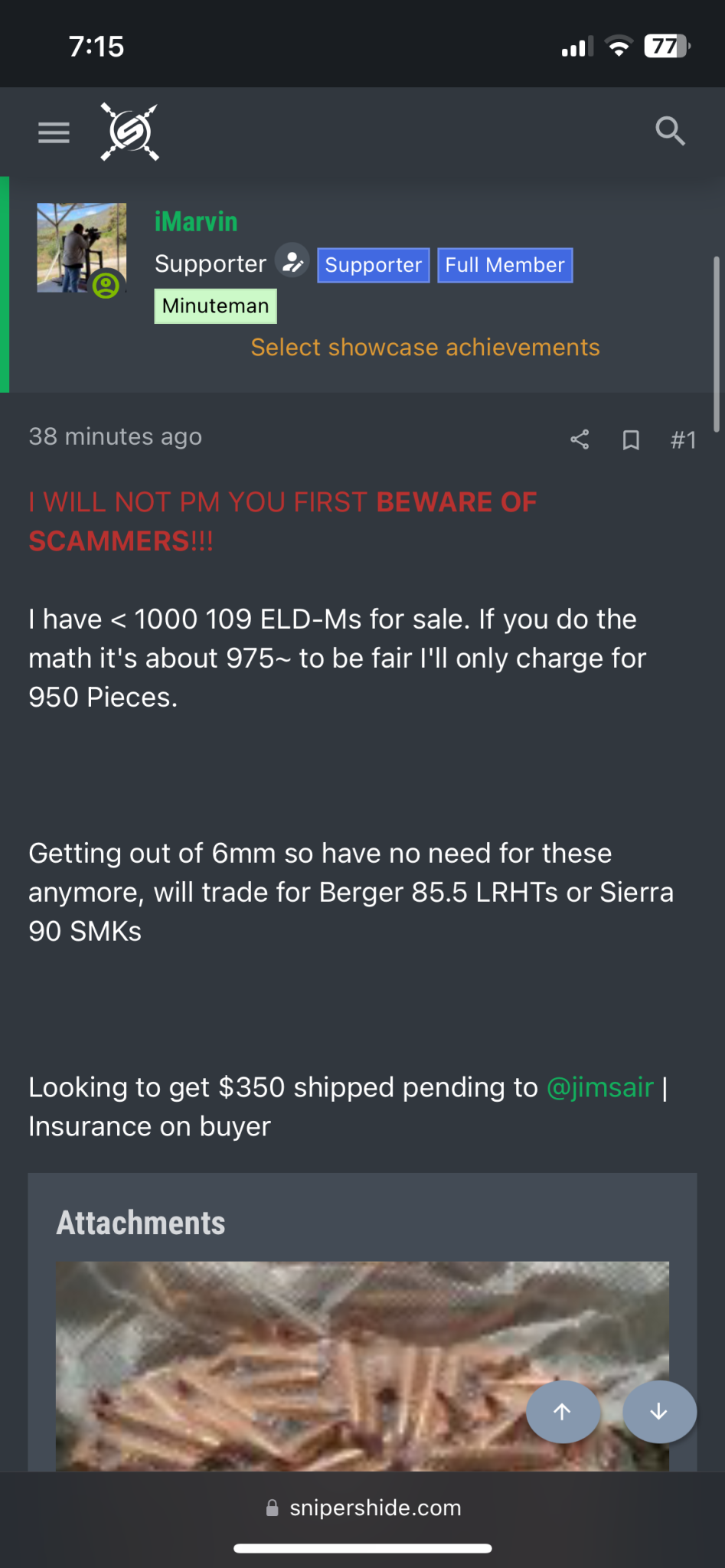The height and width of the screenshot is (1568, 725).
Task: Tap the snipershide.com address bar
Action: (x=363, y=1508)
